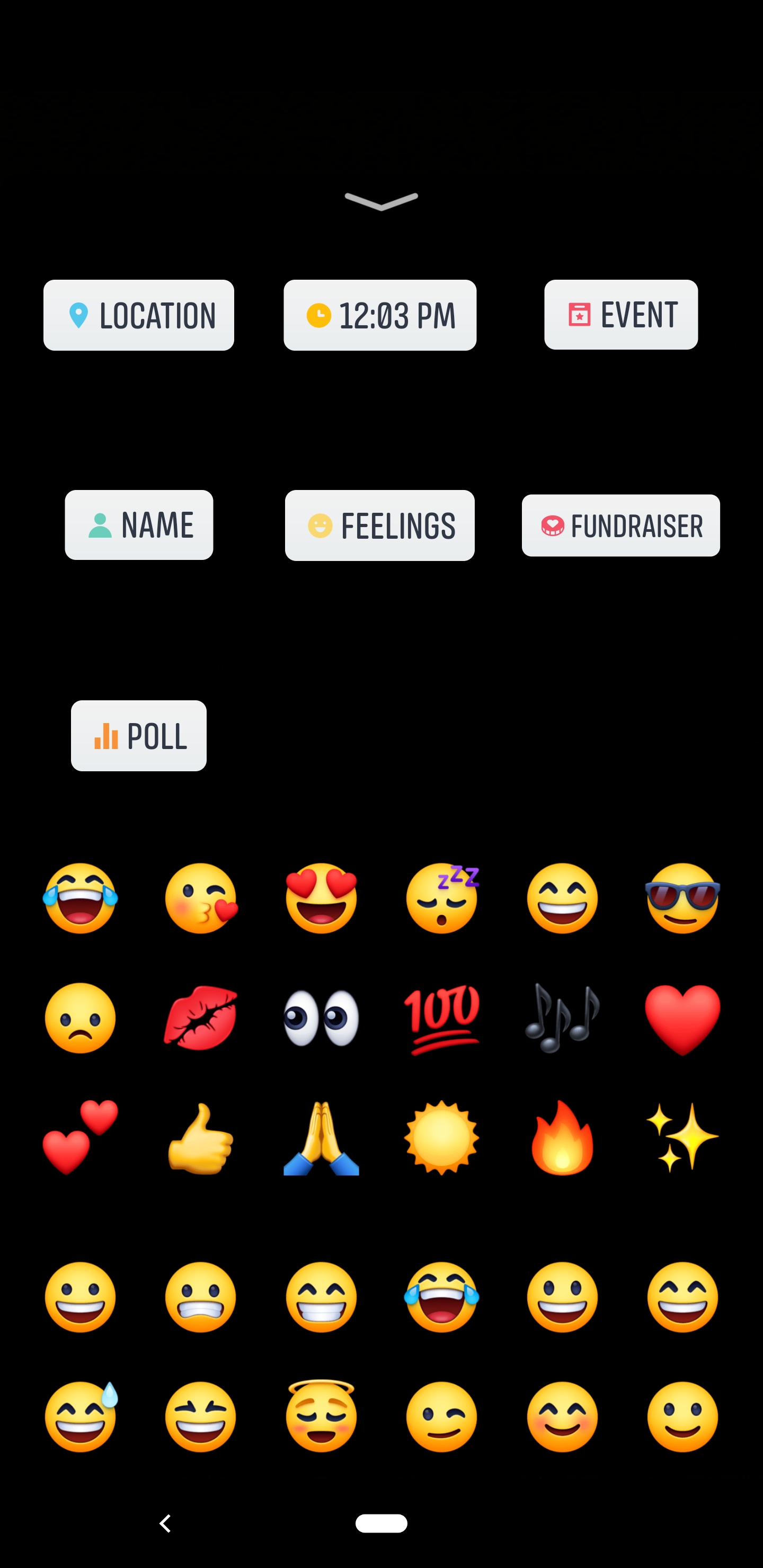Screen dimensions: 763x1568
Task: Go back with system back arrow
Action: tap(165, 1524)
